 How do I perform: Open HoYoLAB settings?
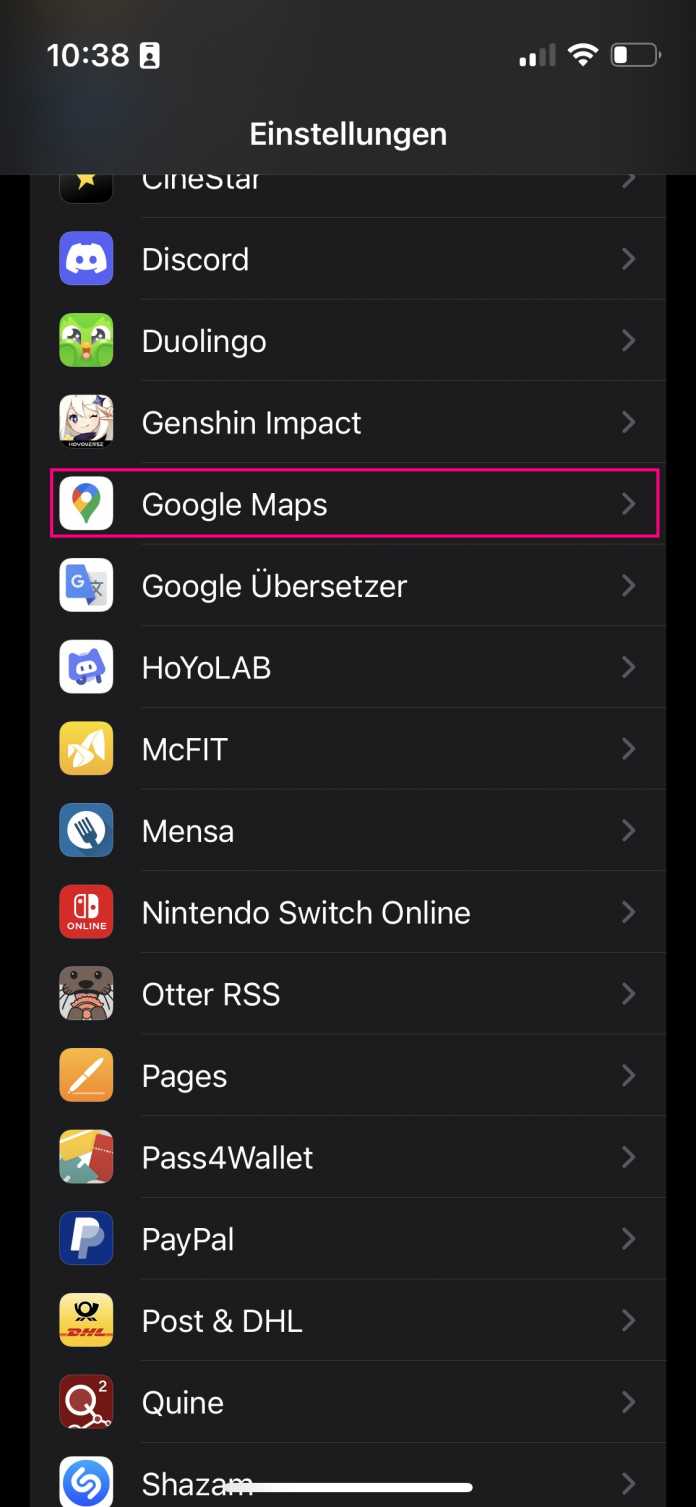(x=348, y=668)
